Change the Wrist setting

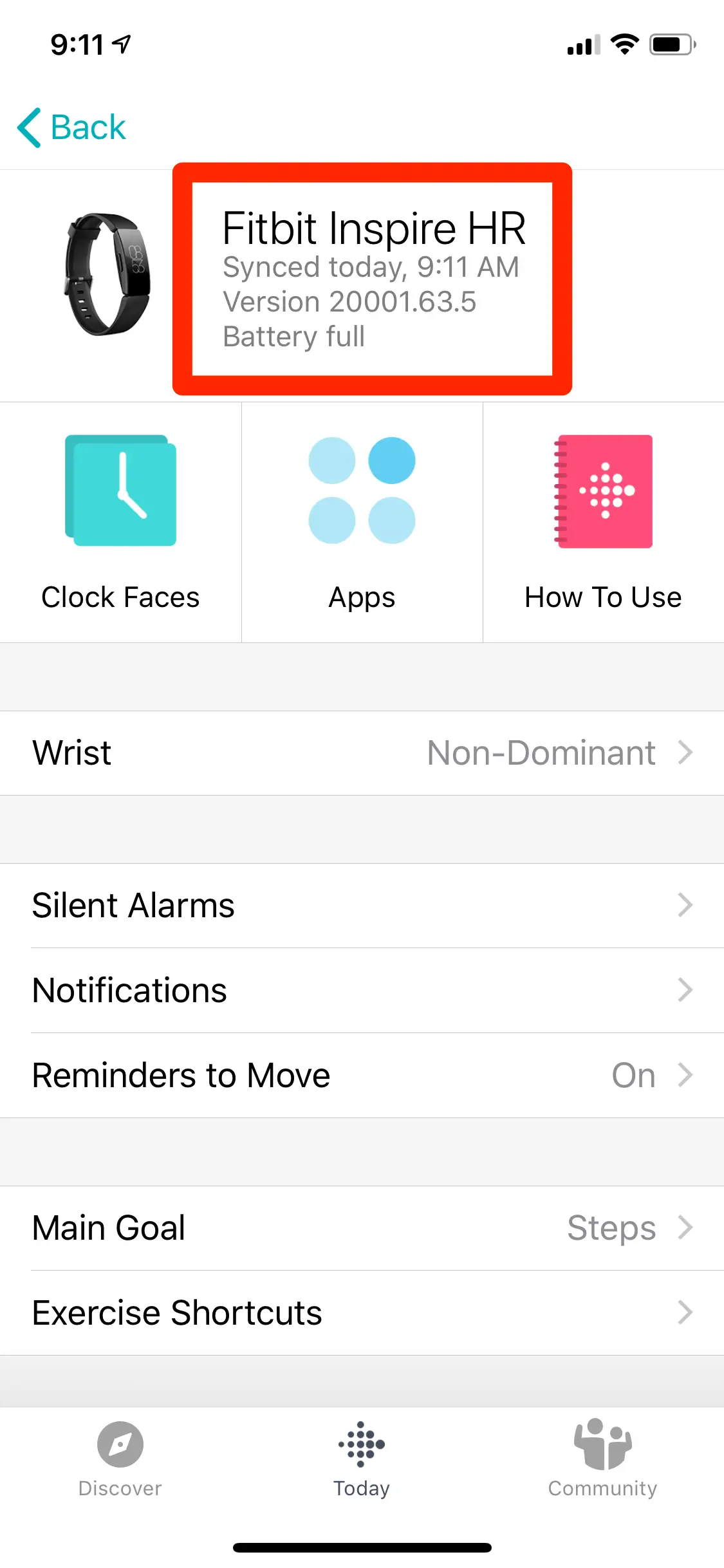pos(362,752)
